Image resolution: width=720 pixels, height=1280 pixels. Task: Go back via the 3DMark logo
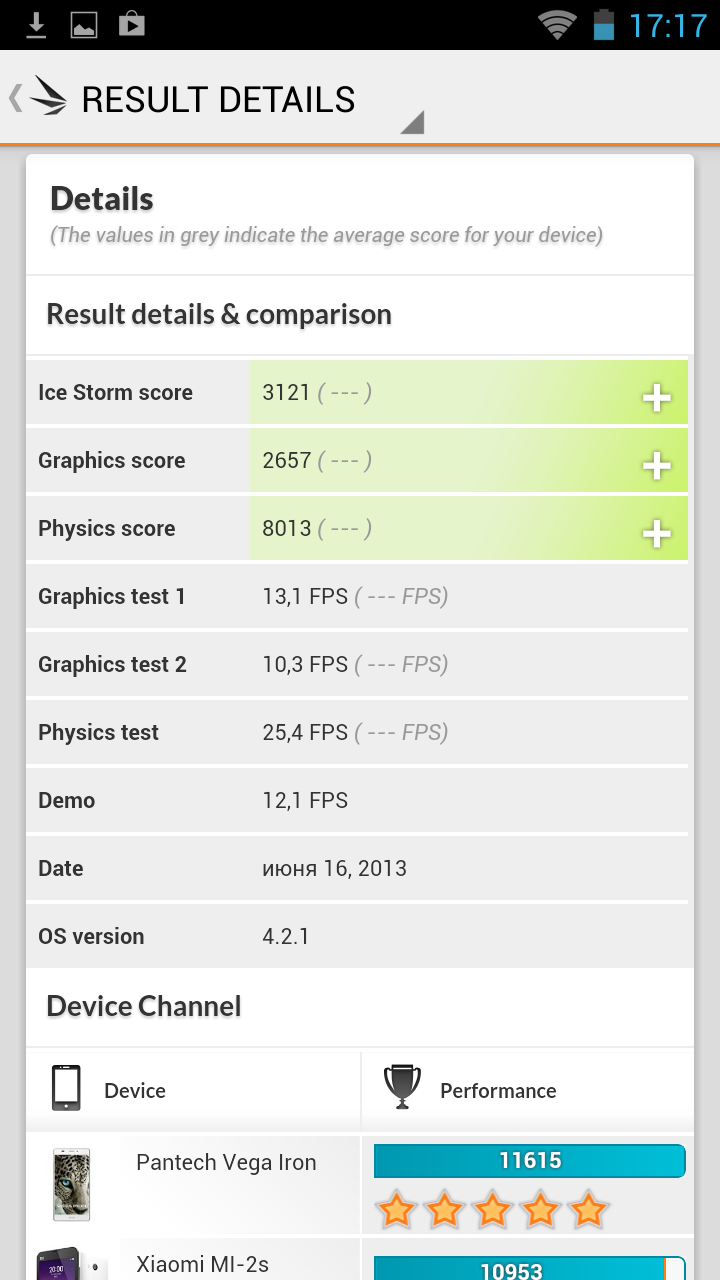(x=38, y=98)
